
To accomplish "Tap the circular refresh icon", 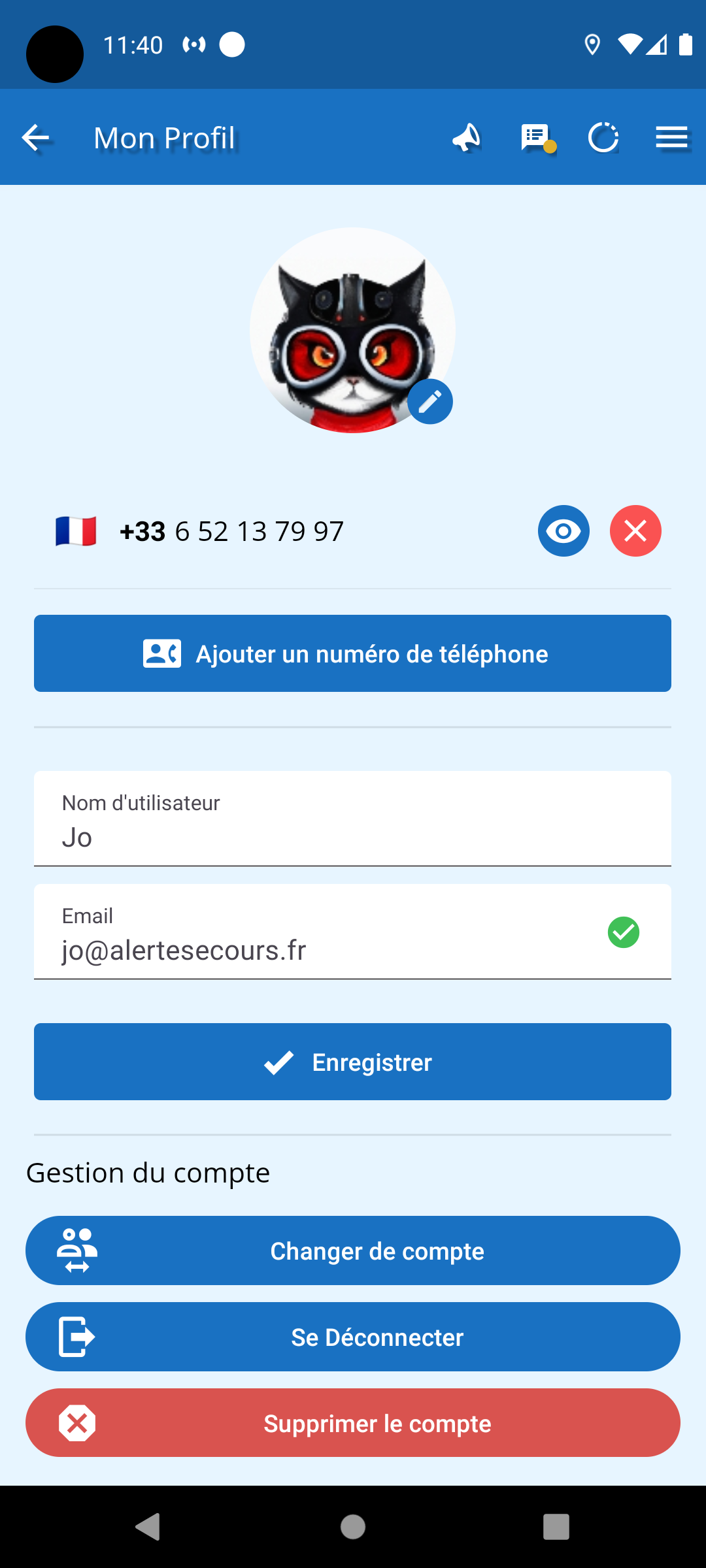I will pos(603,138).
